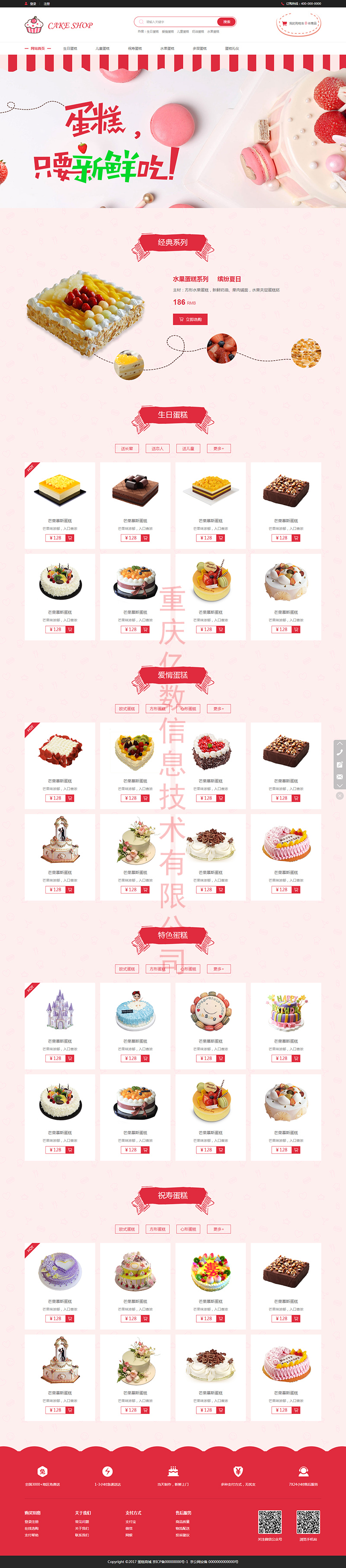This screenshot has height=1568, width=346.
Task: Tap the search input field in the header
Action: tap(176, 22)
